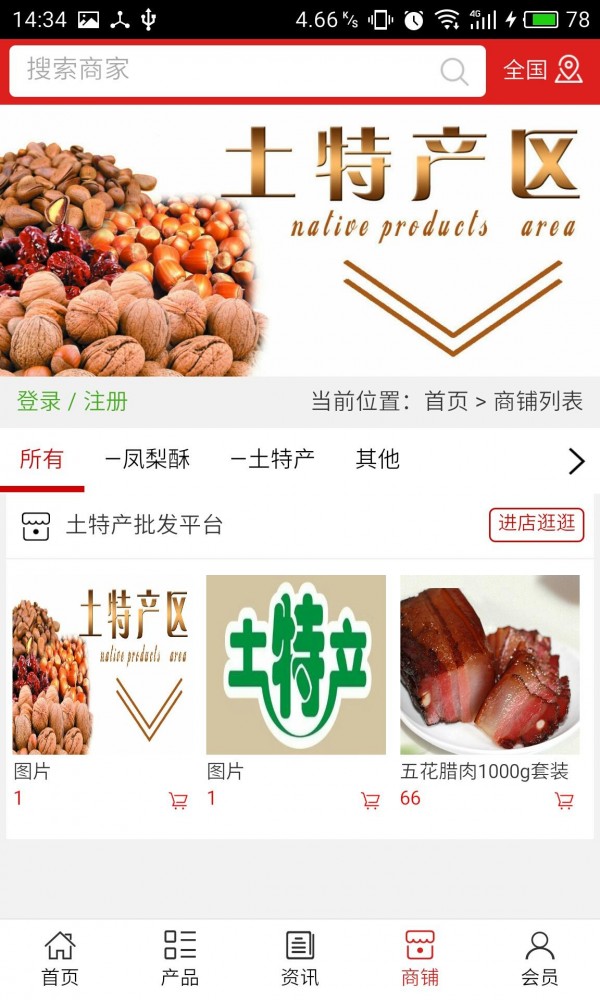This screenshot has width=600, height=1000.
Task: Open the 登录 / 注册 link
Action: tap(72, 402)
